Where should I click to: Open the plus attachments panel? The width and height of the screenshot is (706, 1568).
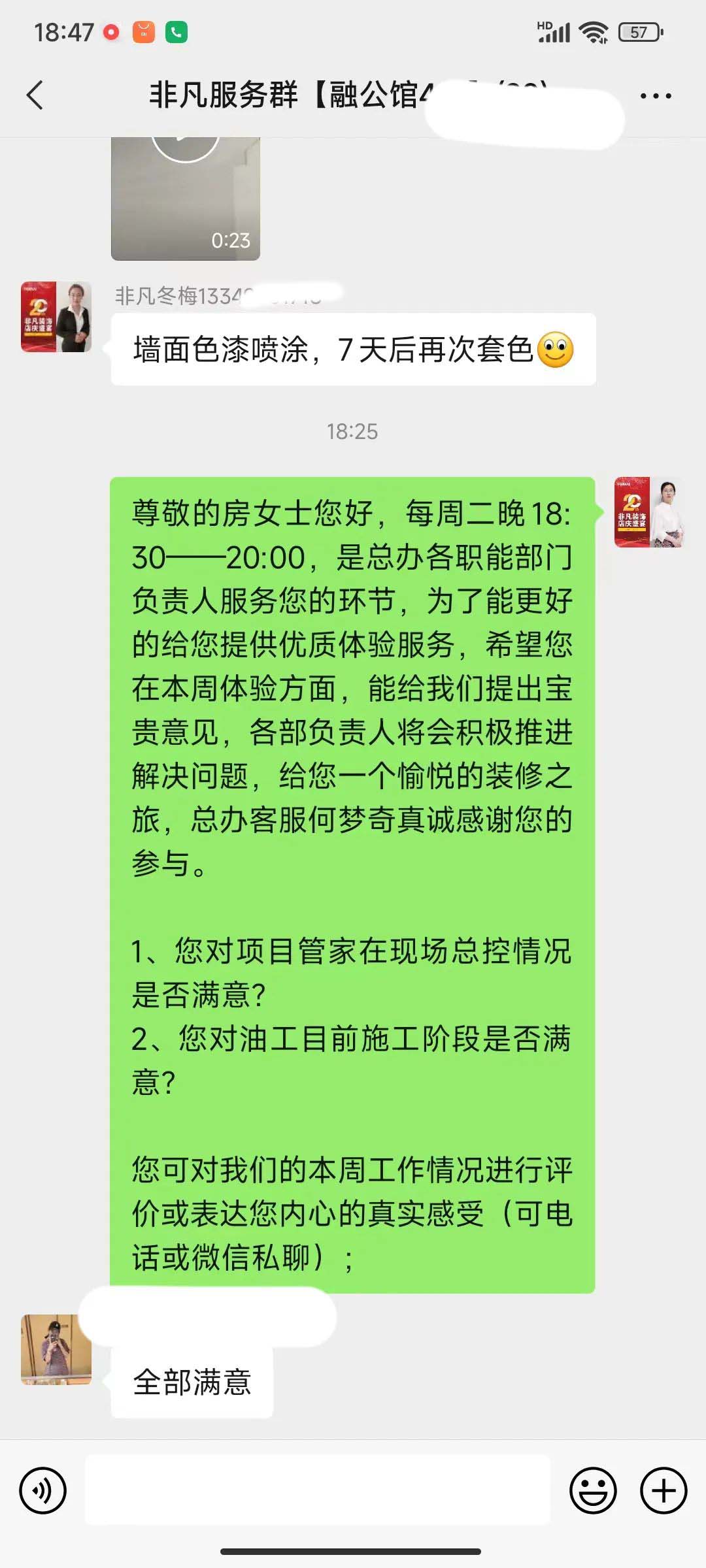664,1491
